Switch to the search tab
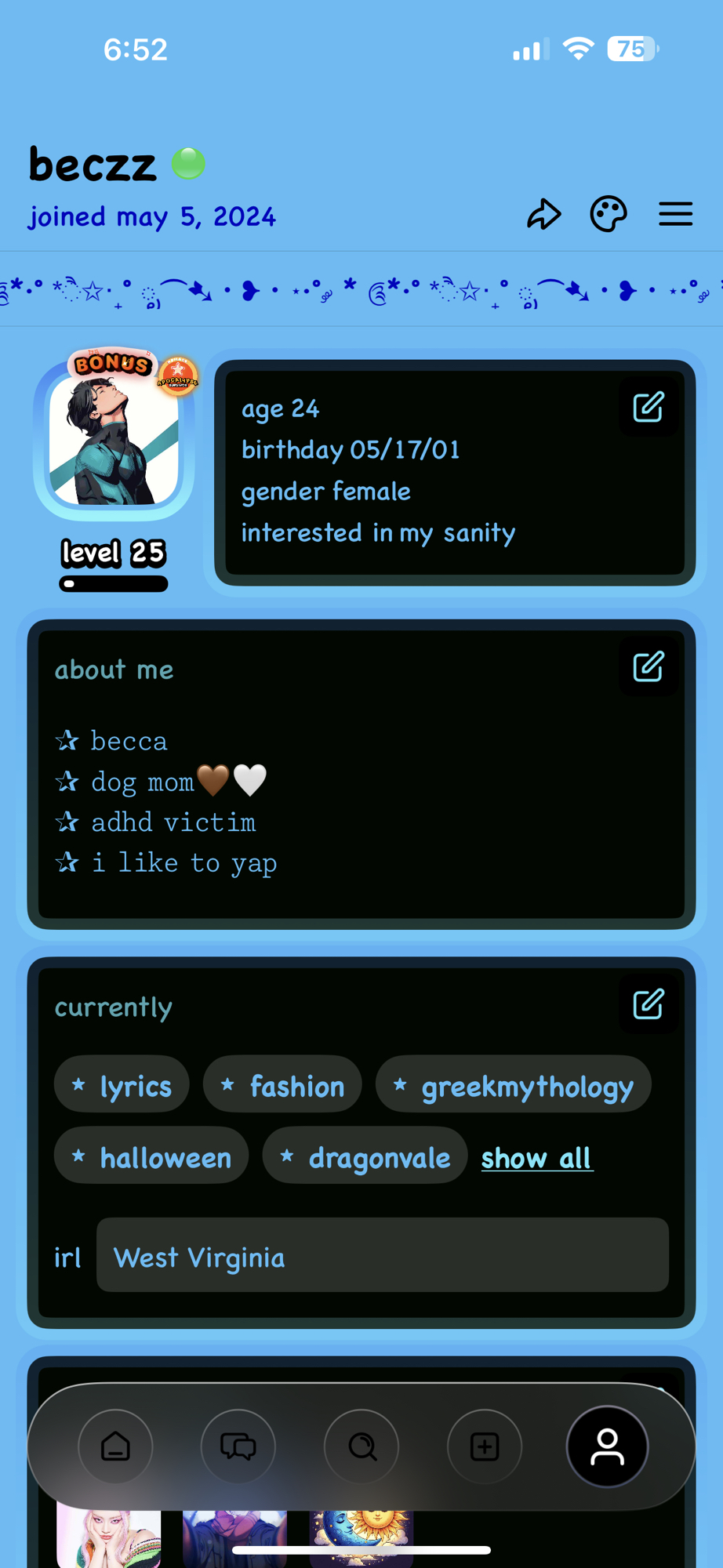The width and height of the screenshot is (723, 1568). (x=361, y=1446)
